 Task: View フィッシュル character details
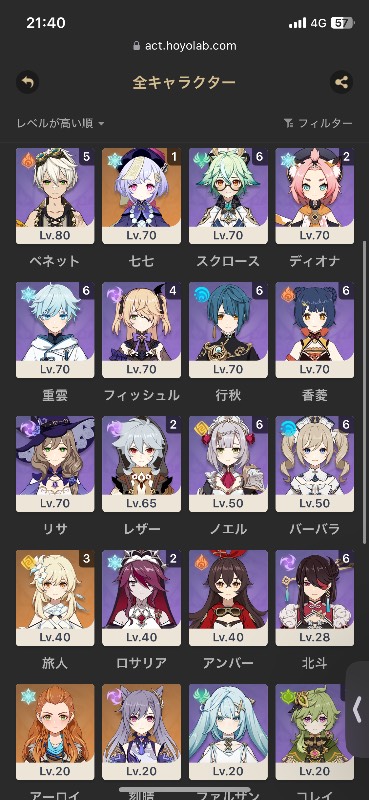pos(141,330)
